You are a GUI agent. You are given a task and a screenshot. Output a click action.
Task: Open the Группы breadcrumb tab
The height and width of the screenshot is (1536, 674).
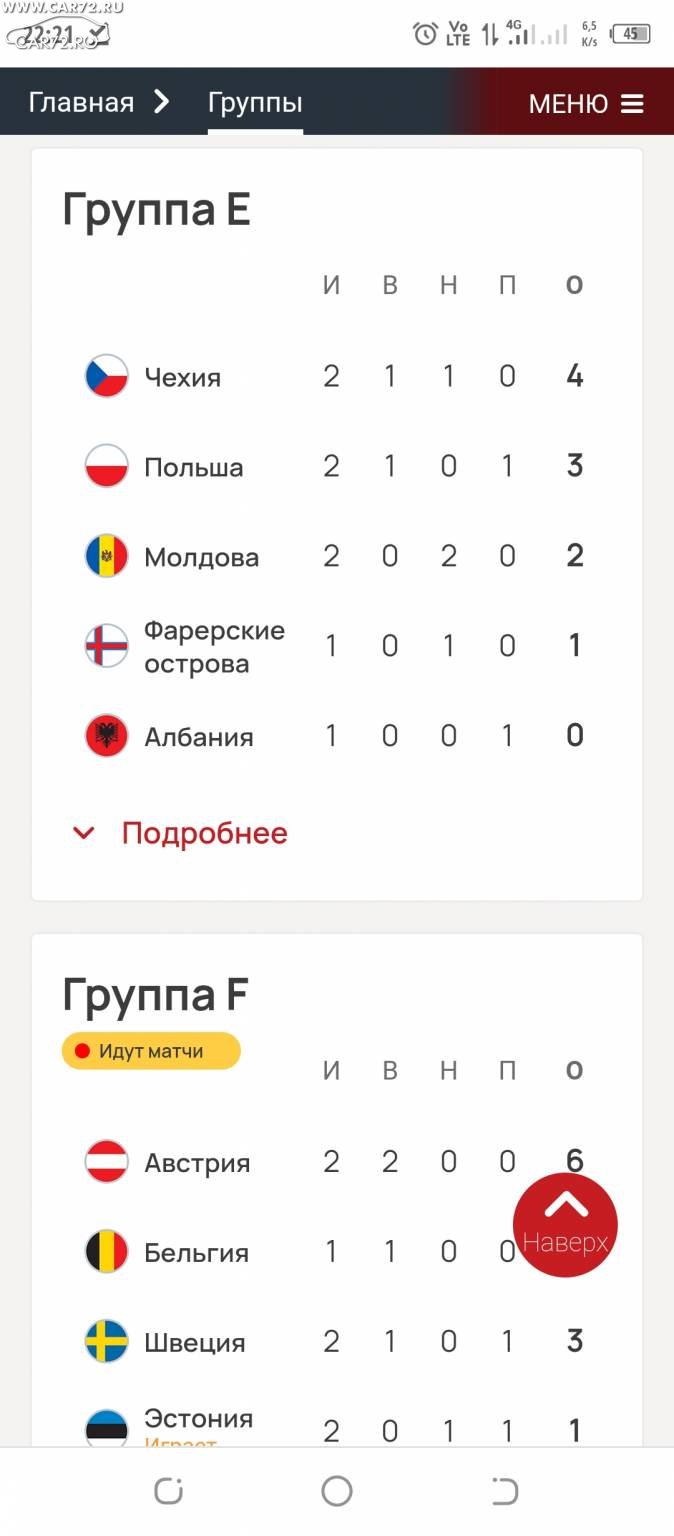(x=255, y=102)
